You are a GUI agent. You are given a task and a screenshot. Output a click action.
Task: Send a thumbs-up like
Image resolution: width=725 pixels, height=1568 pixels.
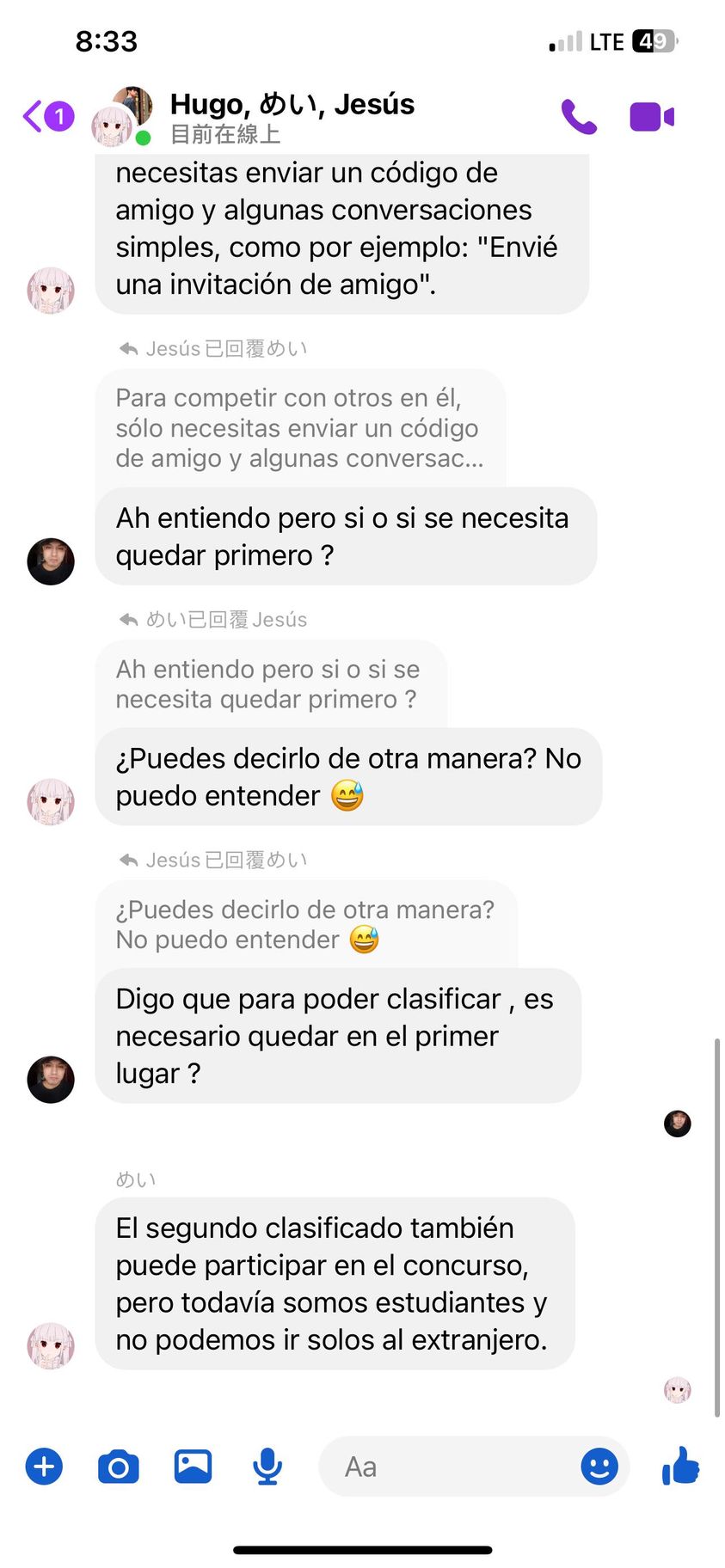pos(680,1466)
